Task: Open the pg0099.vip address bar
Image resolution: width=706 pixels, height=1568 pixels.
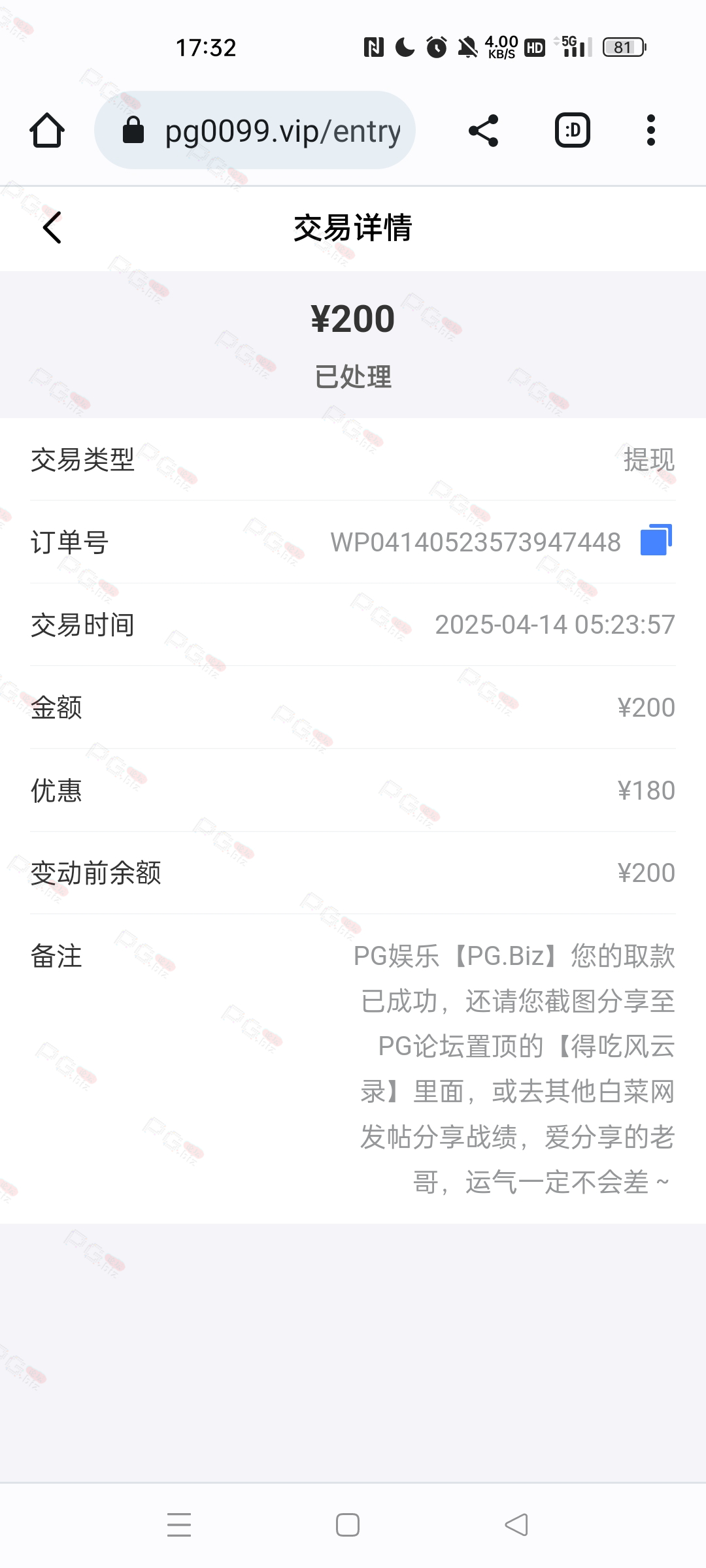Action: tap(255, 130)
